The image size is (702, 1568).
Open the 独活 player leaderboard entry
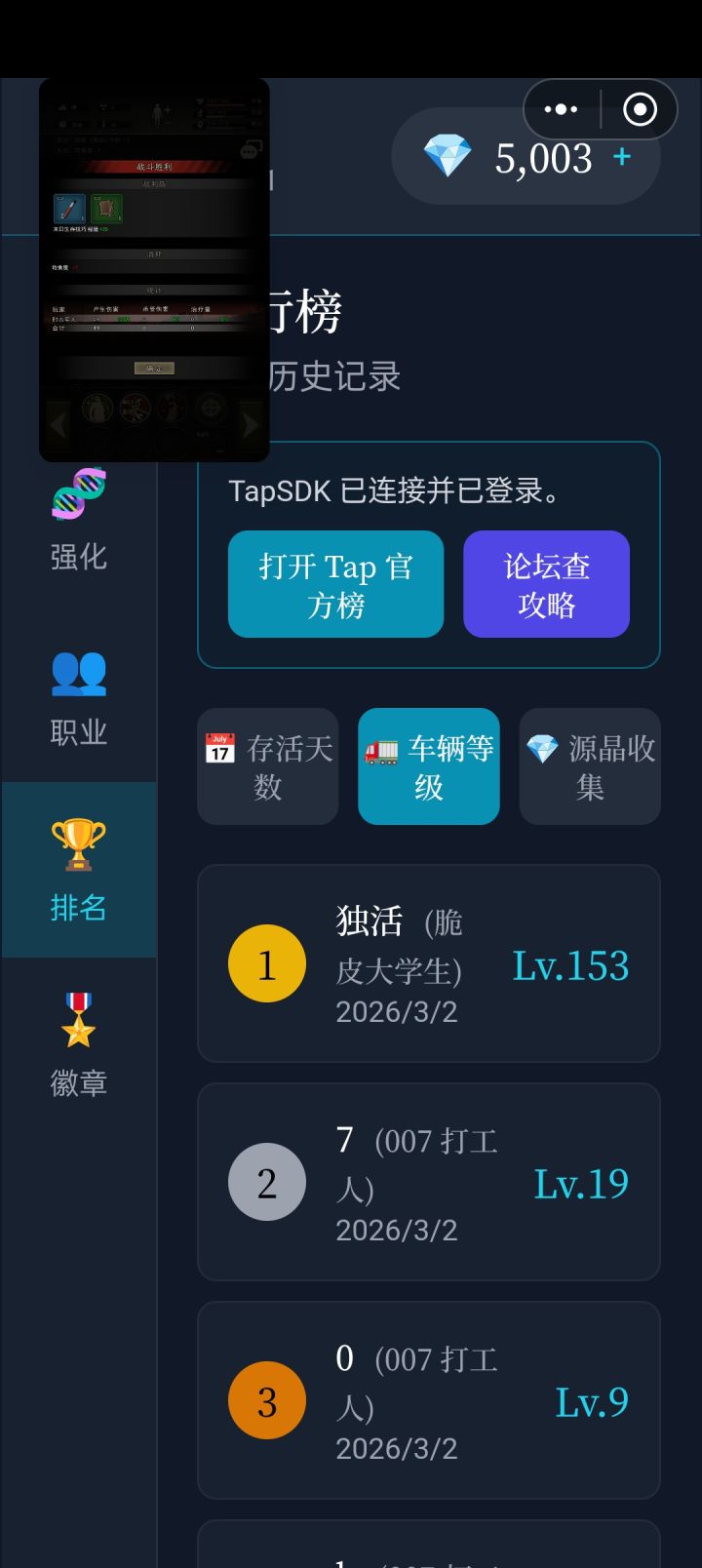(429, 963)
